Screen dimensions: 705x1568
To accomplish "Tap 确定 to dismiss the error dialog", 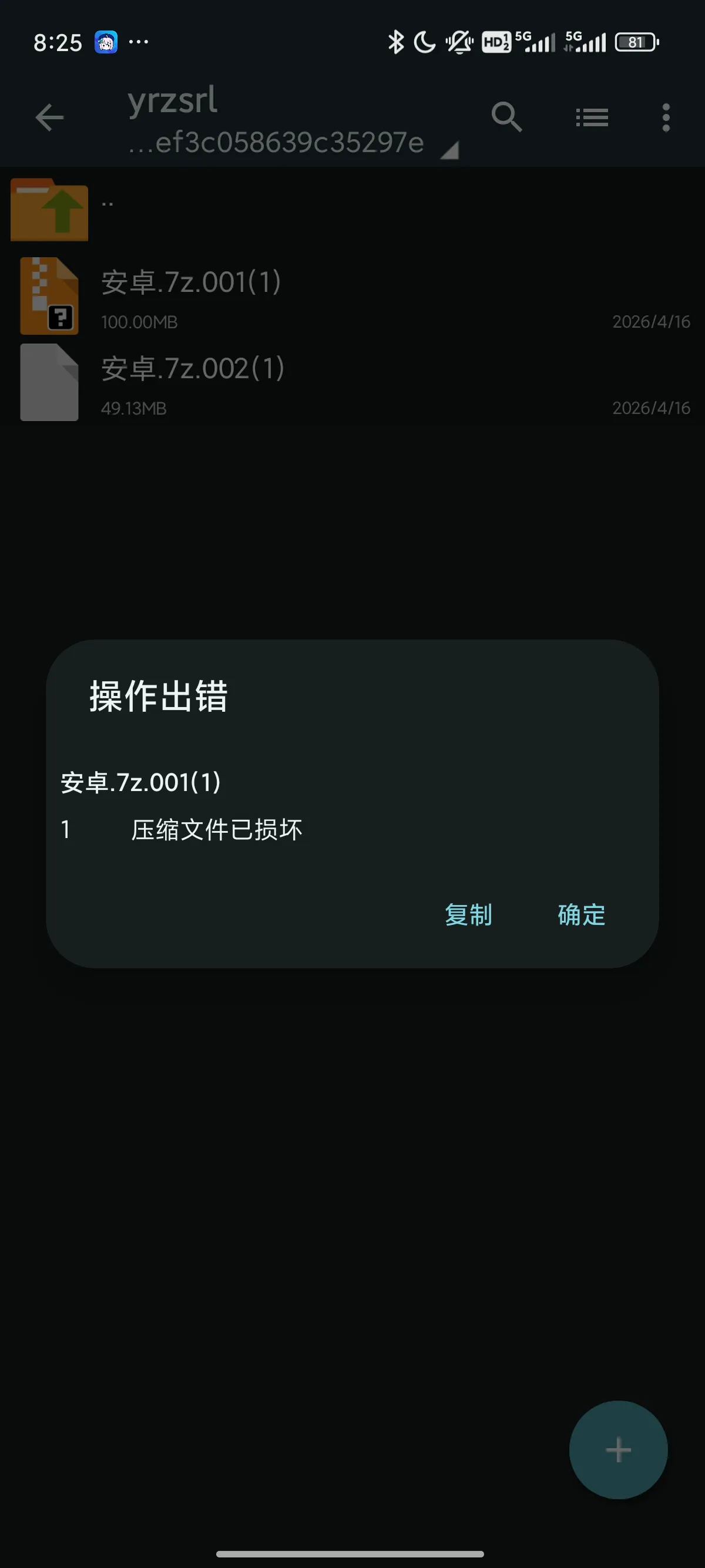I will pos(581,915).
